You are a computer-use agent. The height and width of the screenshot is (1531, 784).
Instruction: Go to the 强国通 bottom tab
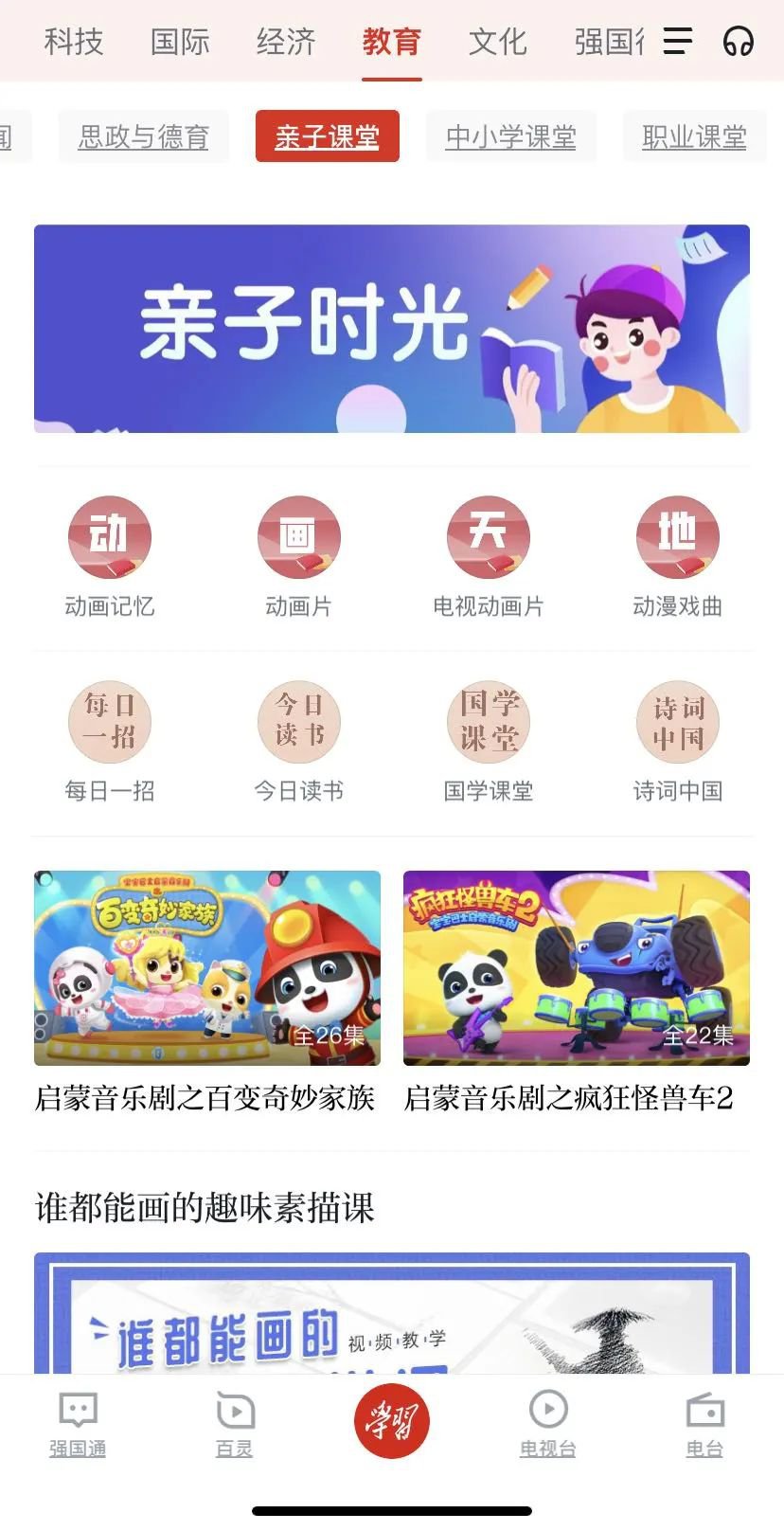(78, 1423)
